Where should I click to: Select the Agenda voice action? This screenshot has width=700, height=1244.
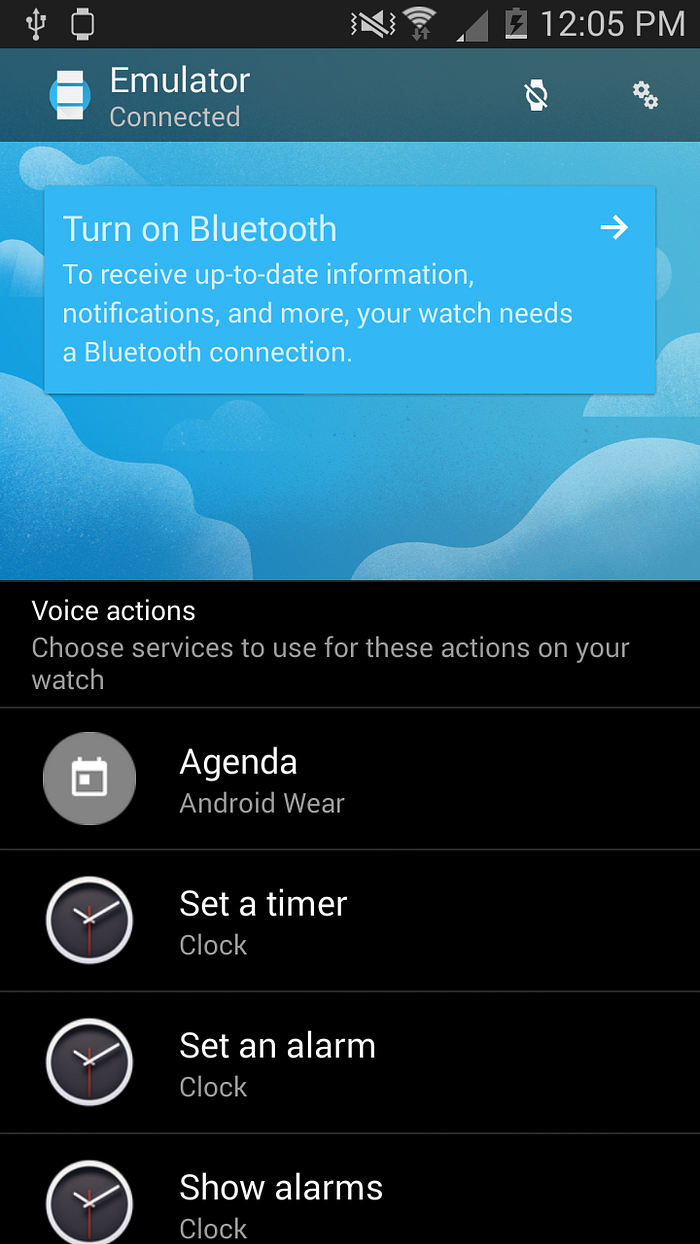(x=349, y=779)
